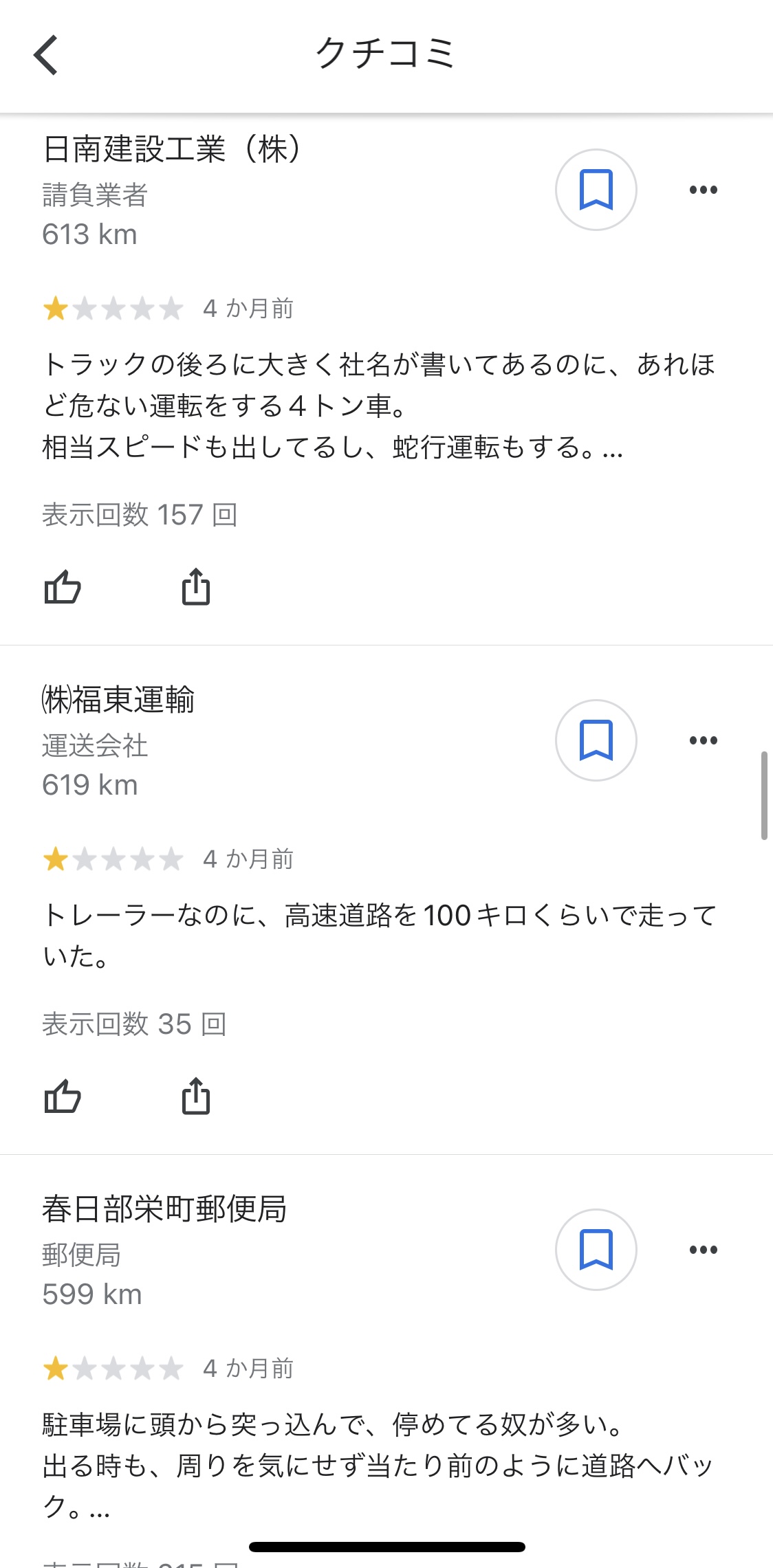Open ㈱福東運輸 place details

coord(118,700)
